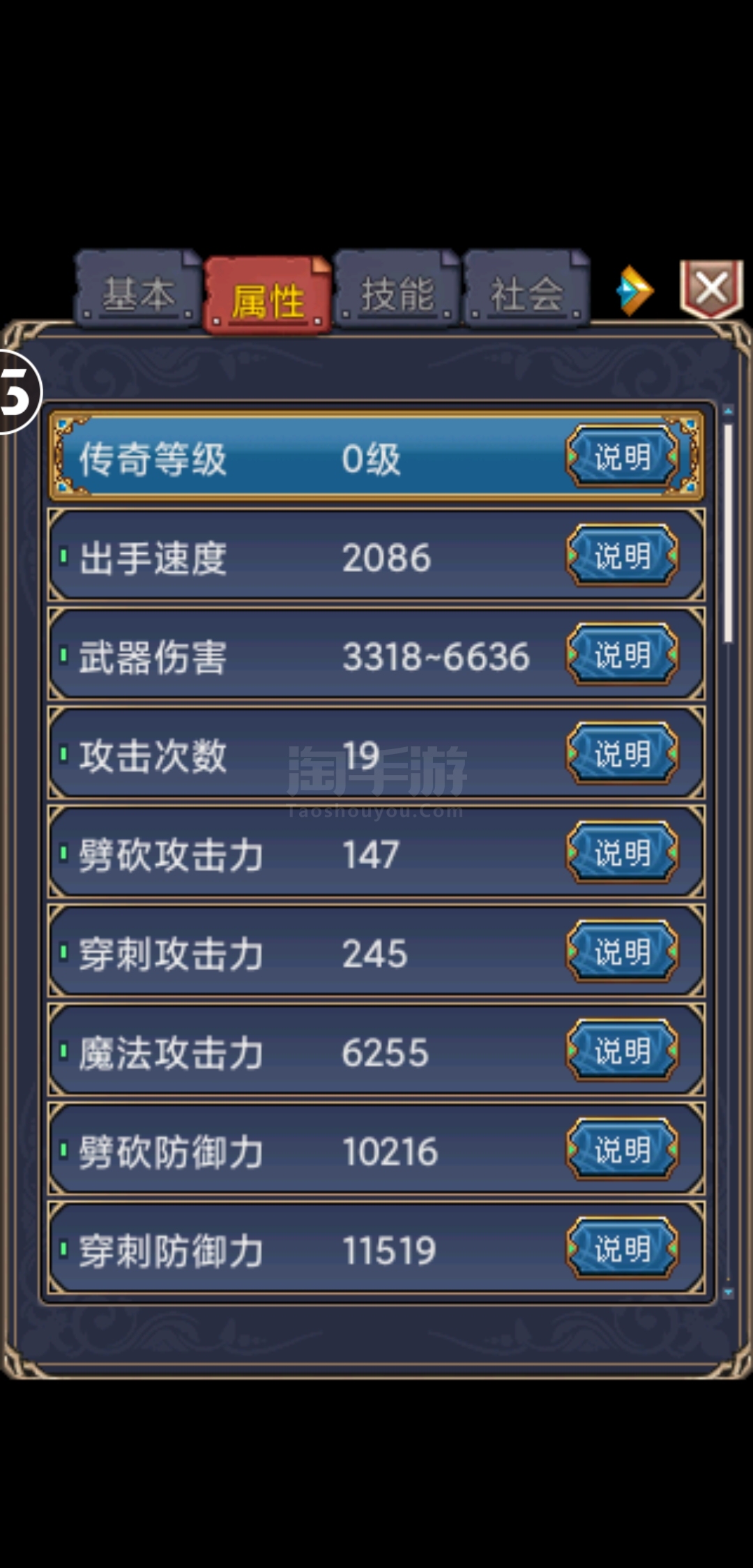Open 说明 for 穿刺防御力

coord(622,1249)
